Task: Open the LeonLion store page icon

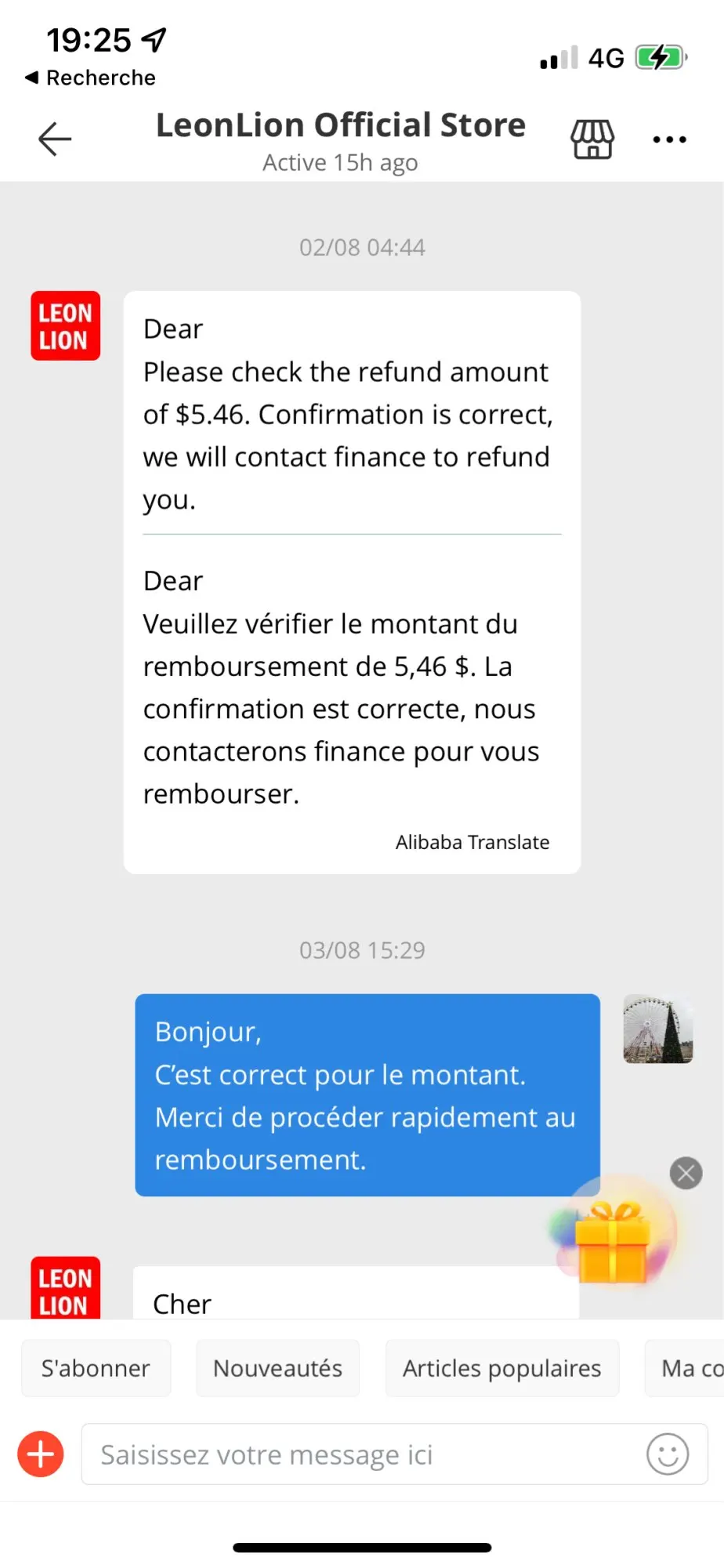Action: [x=592, y=140]
